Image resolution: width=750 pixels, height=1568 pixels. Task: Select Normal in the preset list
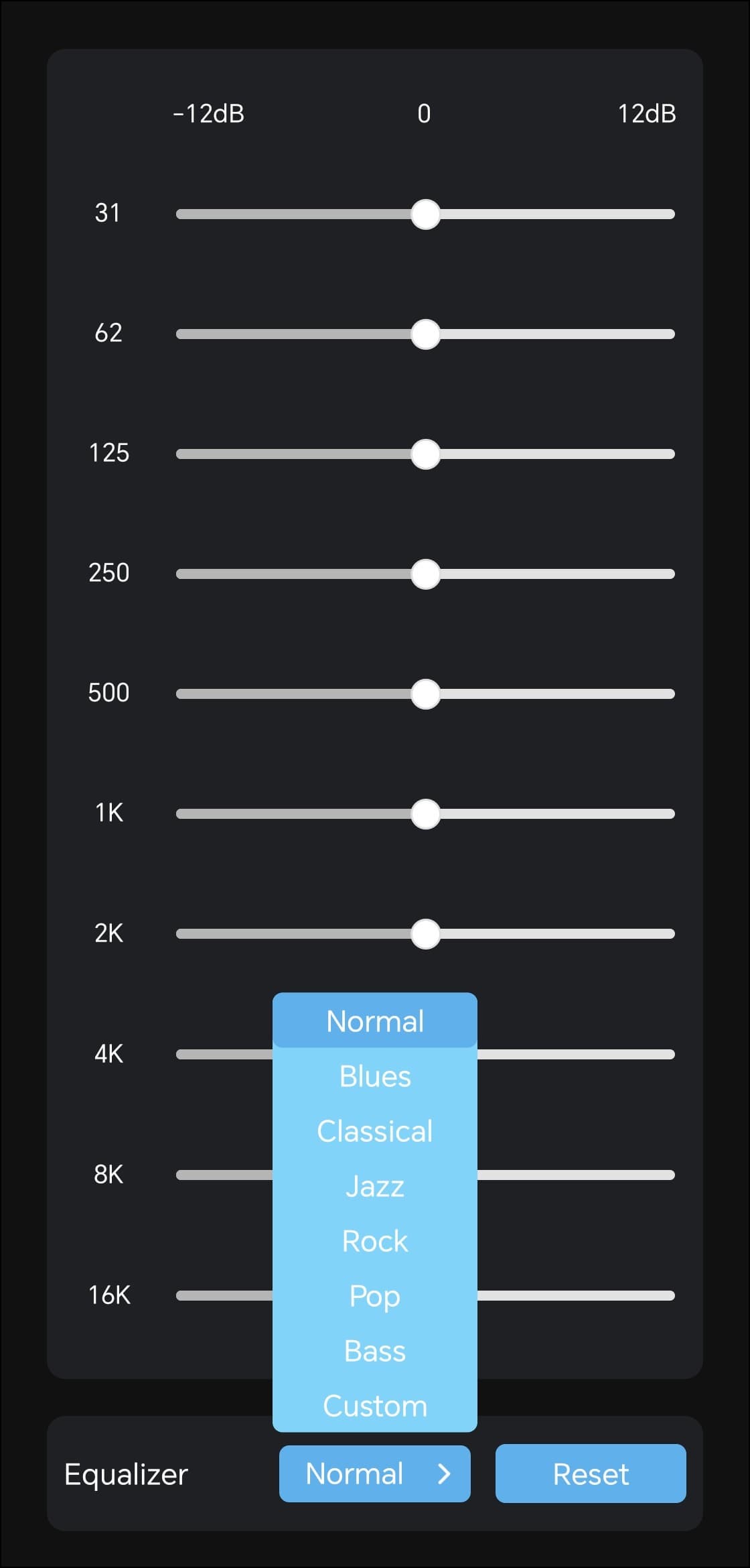(x=374, y=1021)
